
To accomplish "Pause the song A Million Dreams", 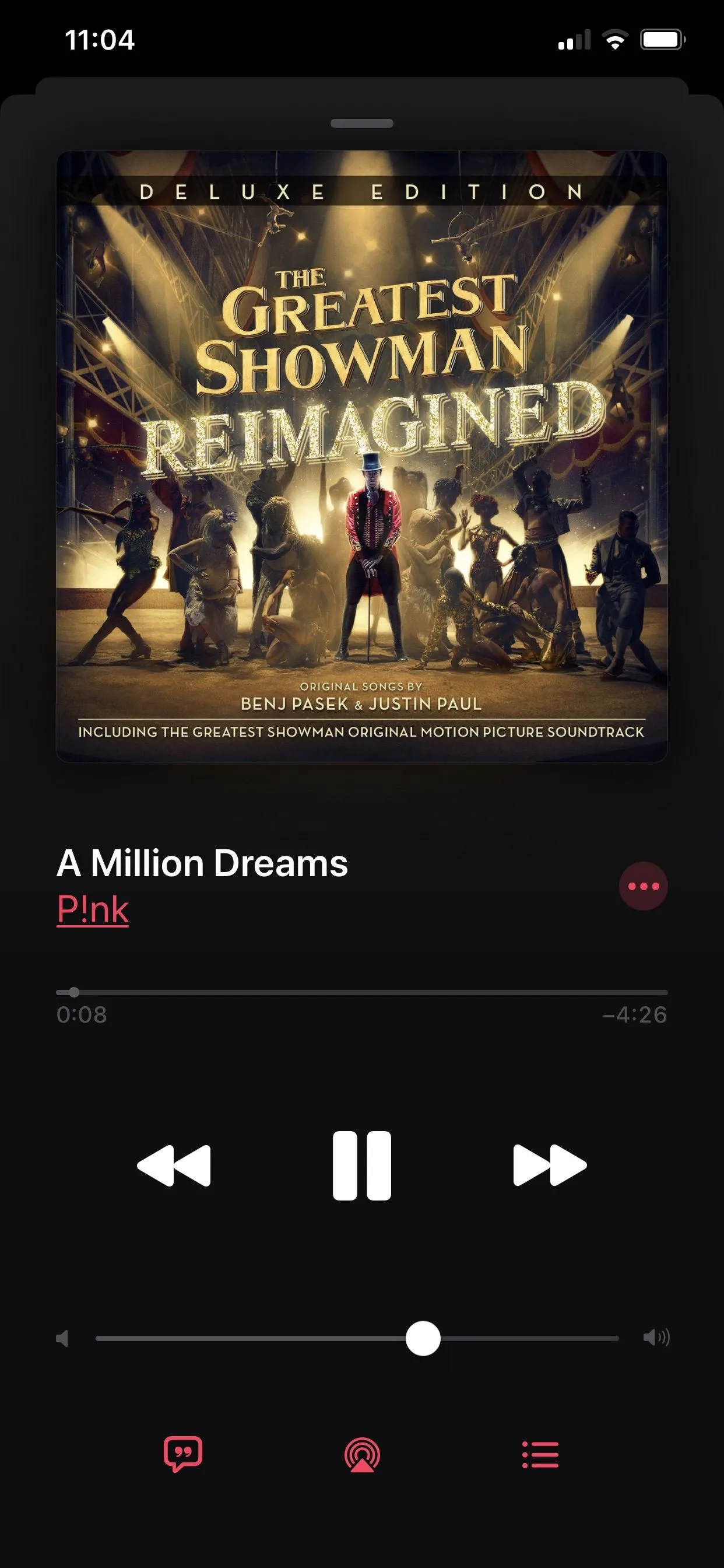I will [x=361, y=1165].
